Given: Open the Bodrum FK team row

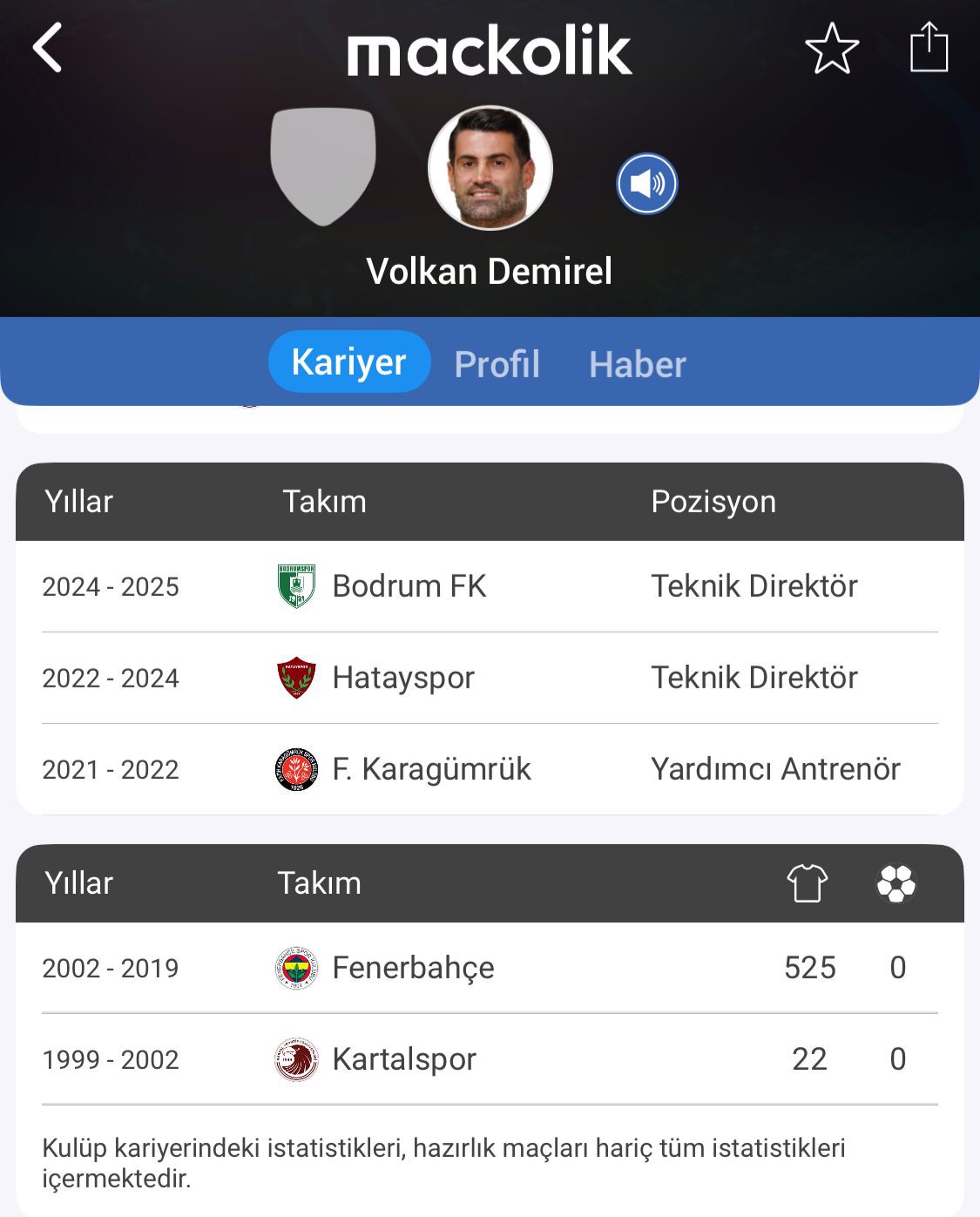Looking at the screenshot, I should 409,586.
